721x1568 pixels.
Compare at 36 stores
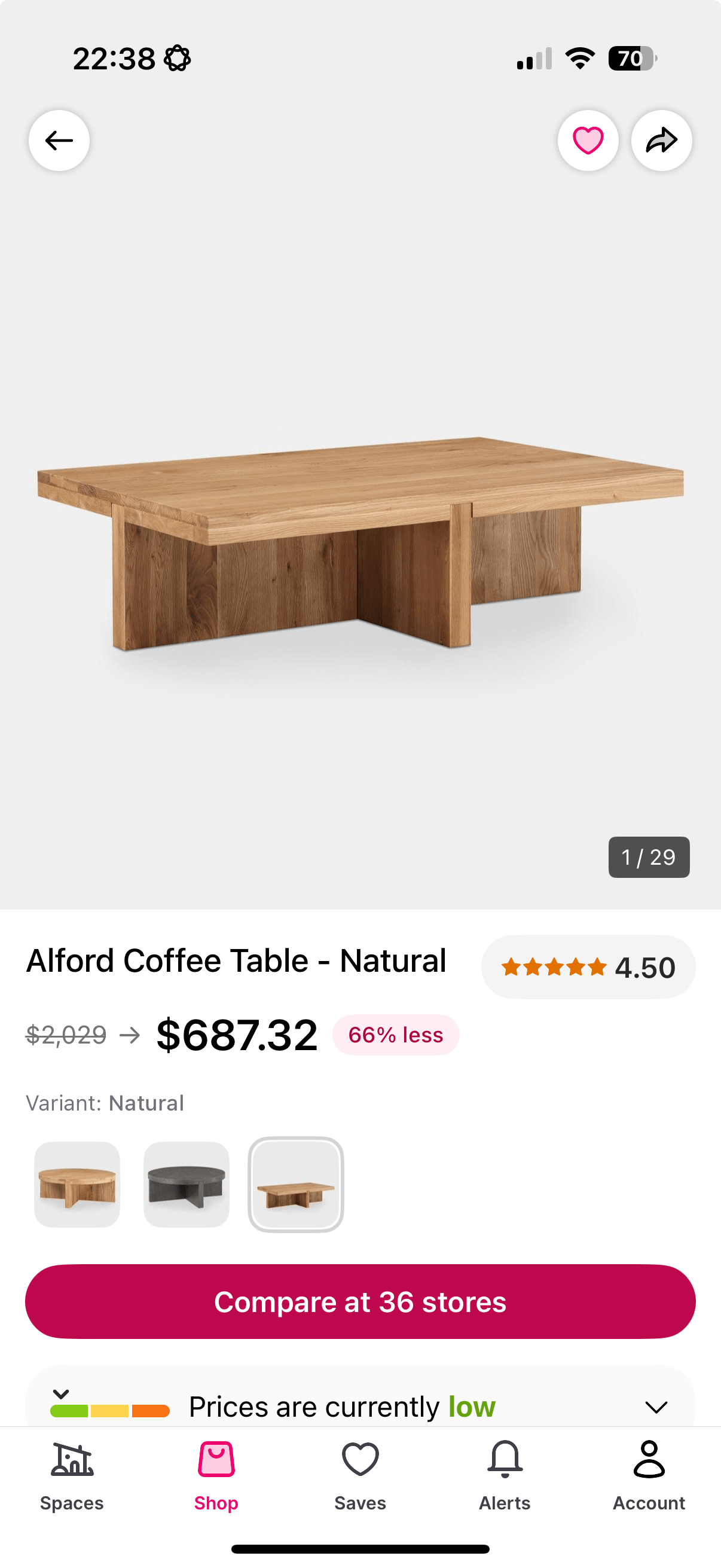point(360,1302)
